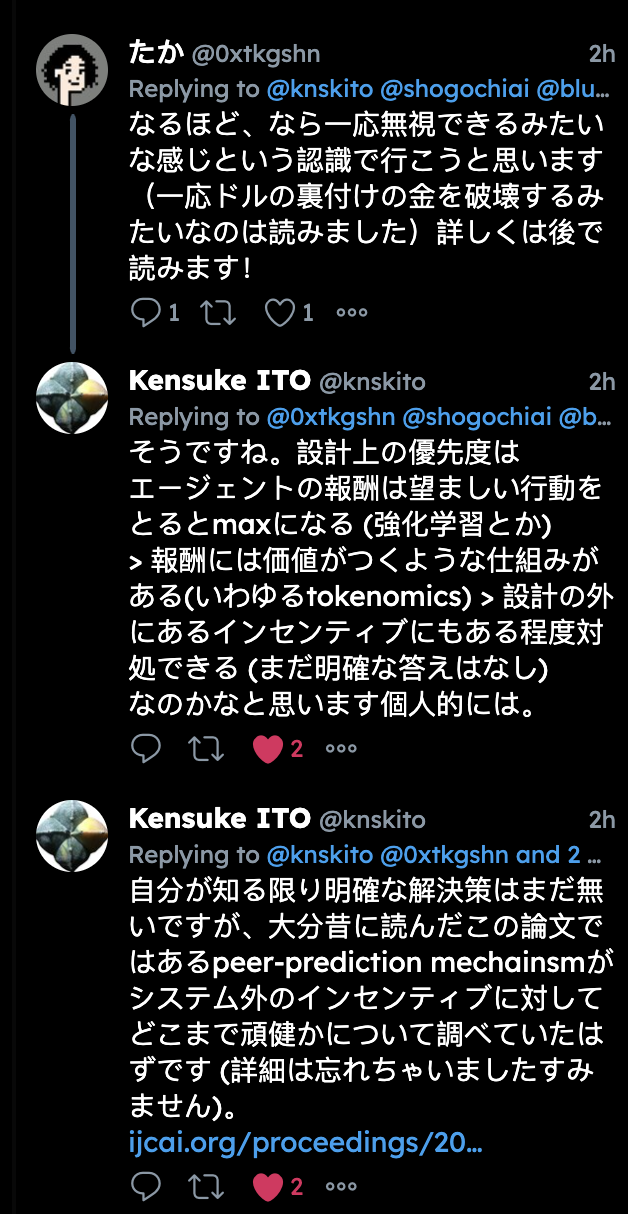
Task: Open @knskito mention in たか's reply line
Action: pos(317,89)
